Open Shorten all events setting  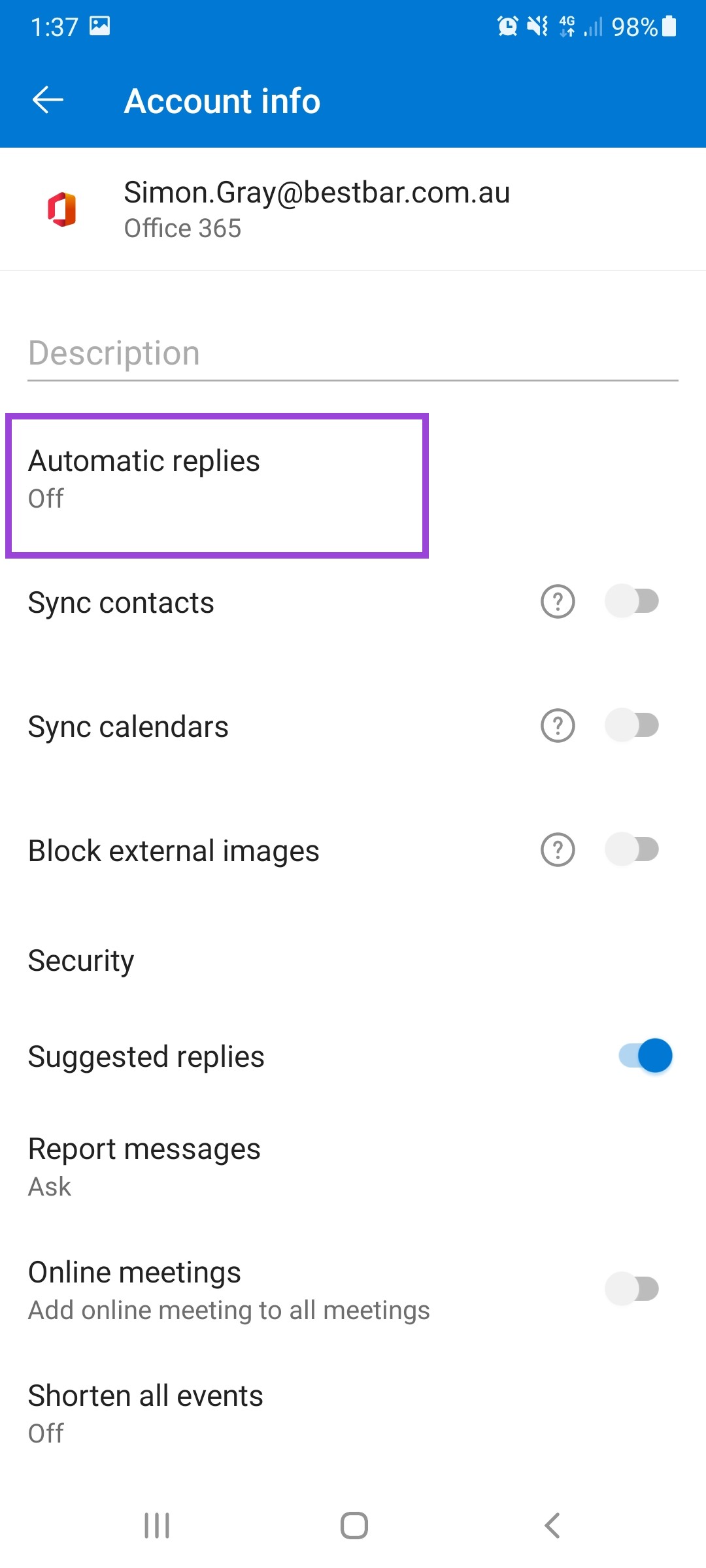353,1414
